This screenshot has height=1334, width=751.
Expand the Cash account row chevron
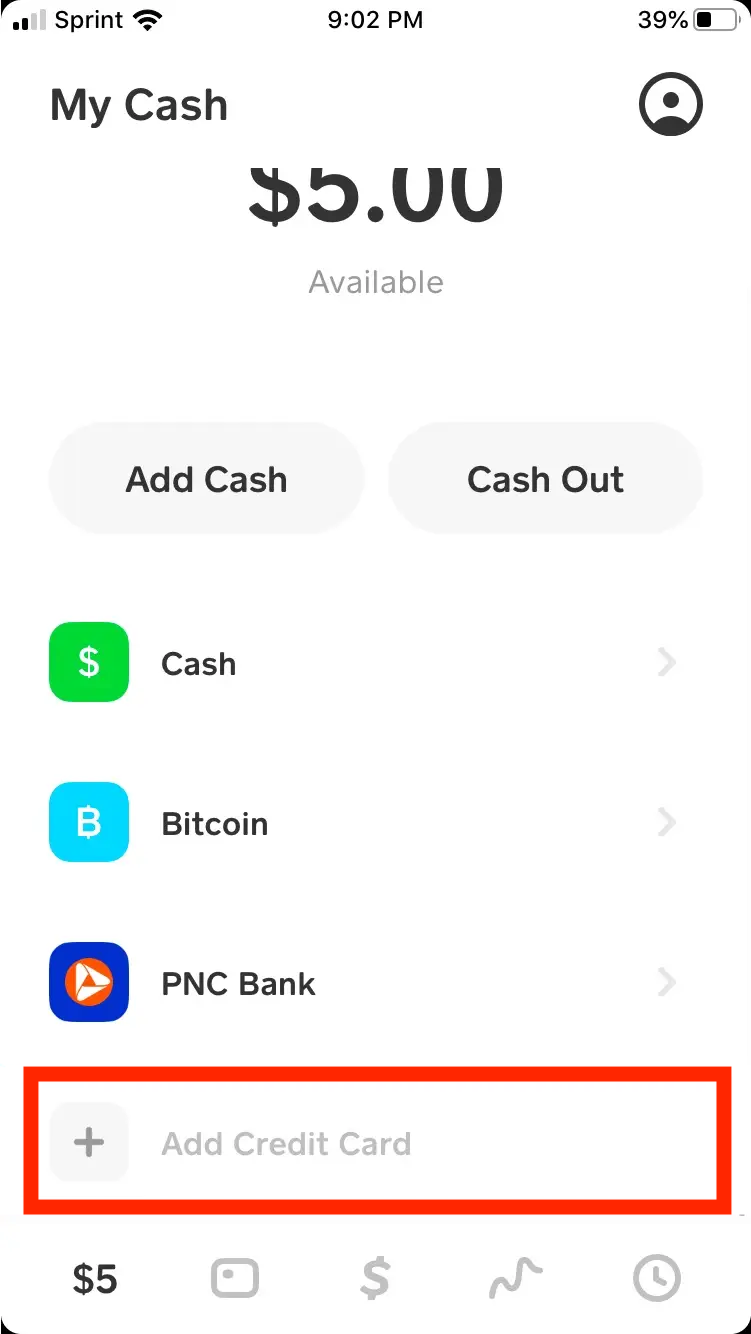pyautogui.click(x=666, y=662)
